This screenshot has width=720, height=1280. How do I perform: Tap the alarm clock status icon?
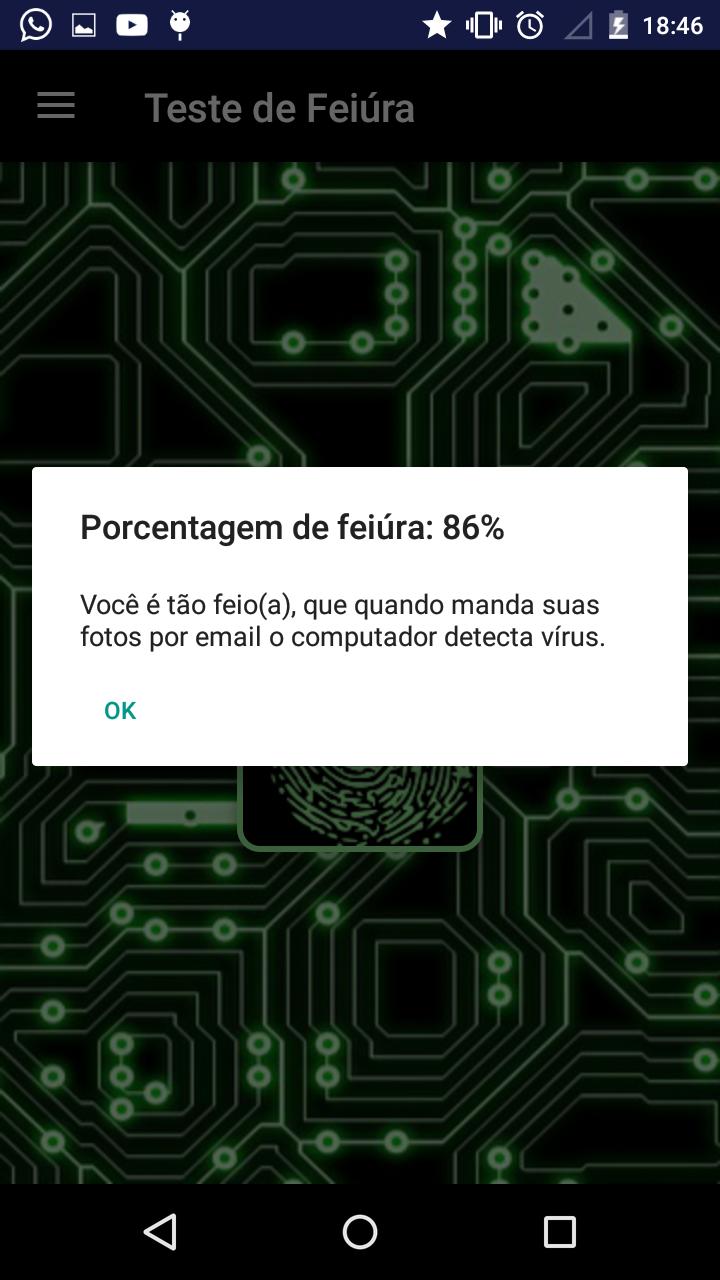(530, 23)
